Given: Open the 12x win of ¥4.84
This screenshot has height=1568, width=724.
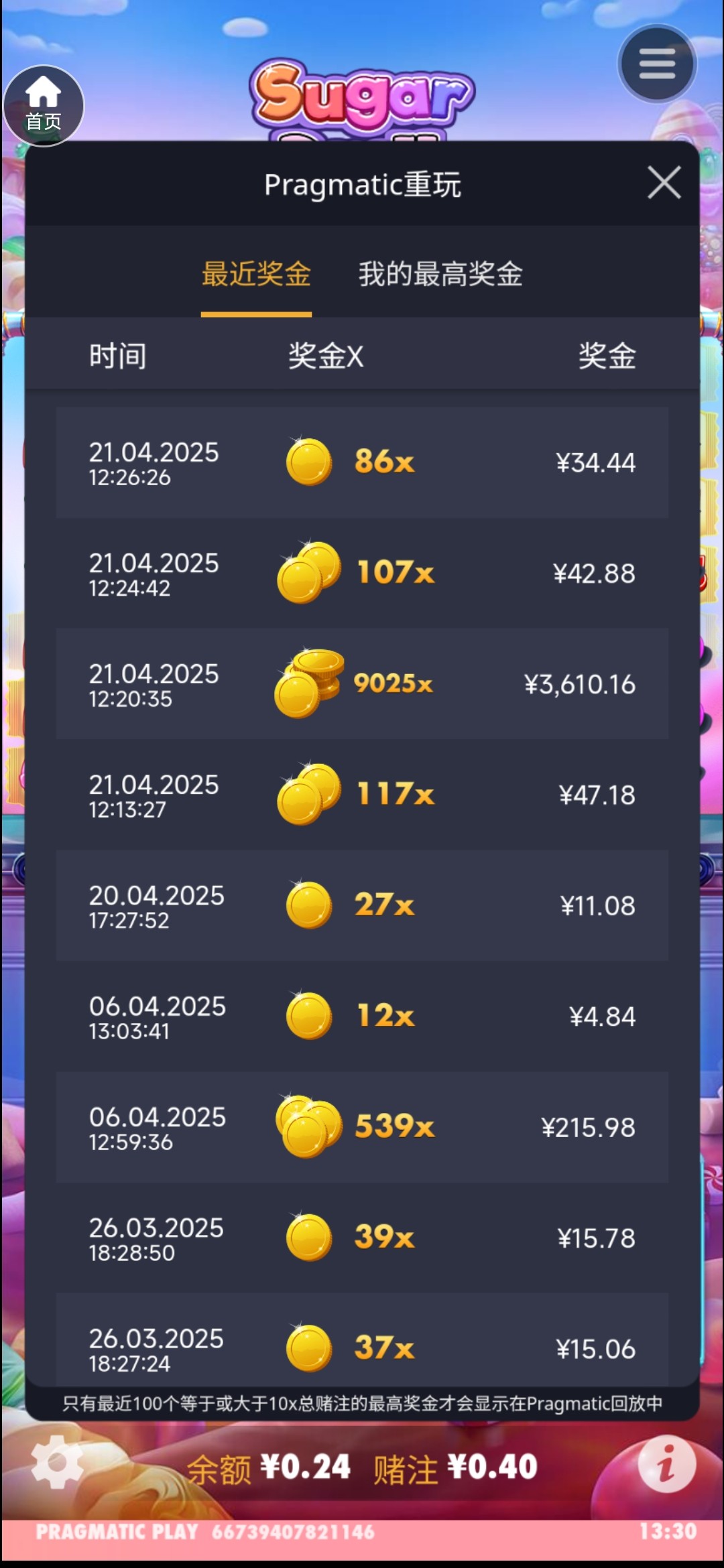Looking at the screenshot, I should (x=362, y=1016).
